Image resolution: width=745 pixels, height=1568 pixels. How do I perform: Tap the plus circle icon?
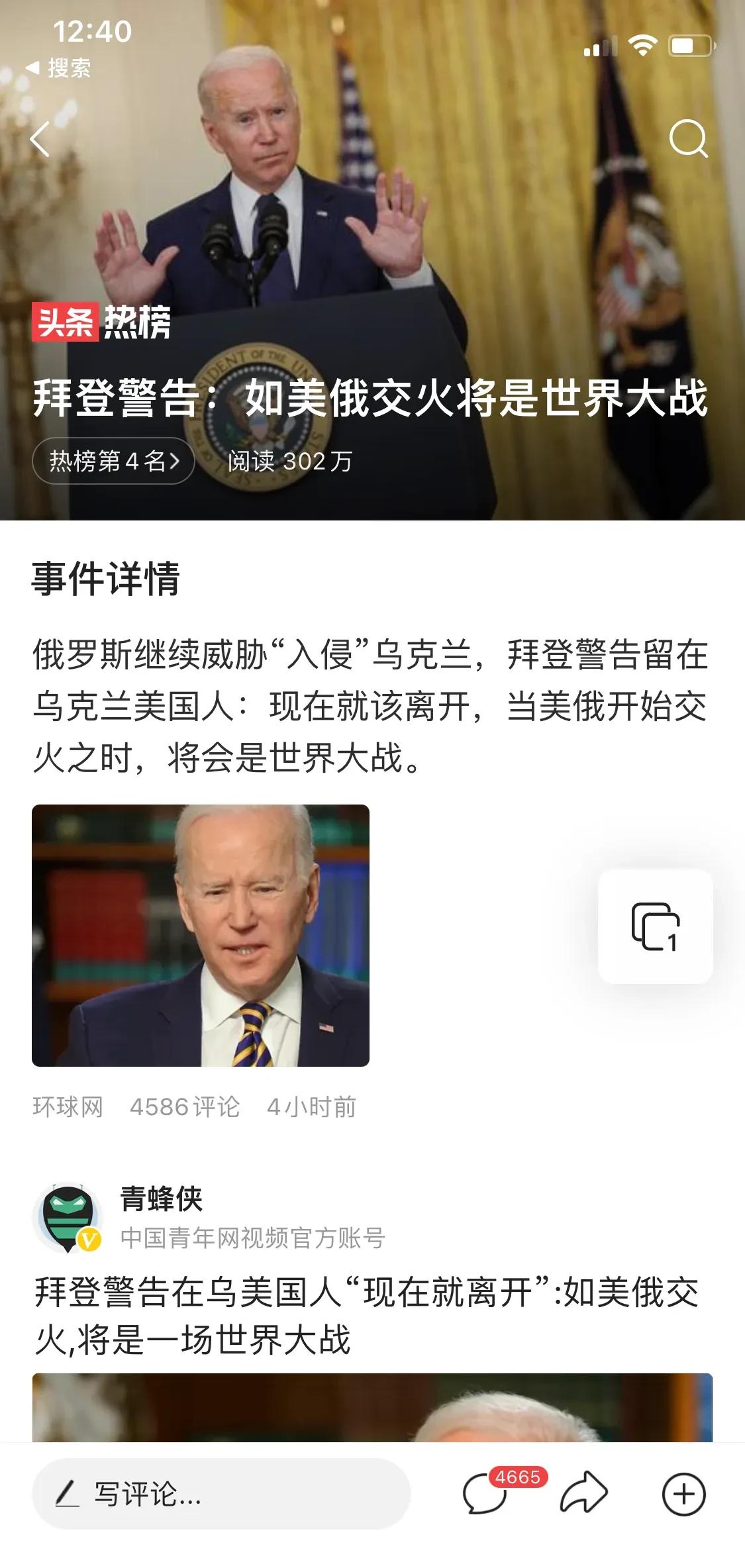click(683, 1494)
